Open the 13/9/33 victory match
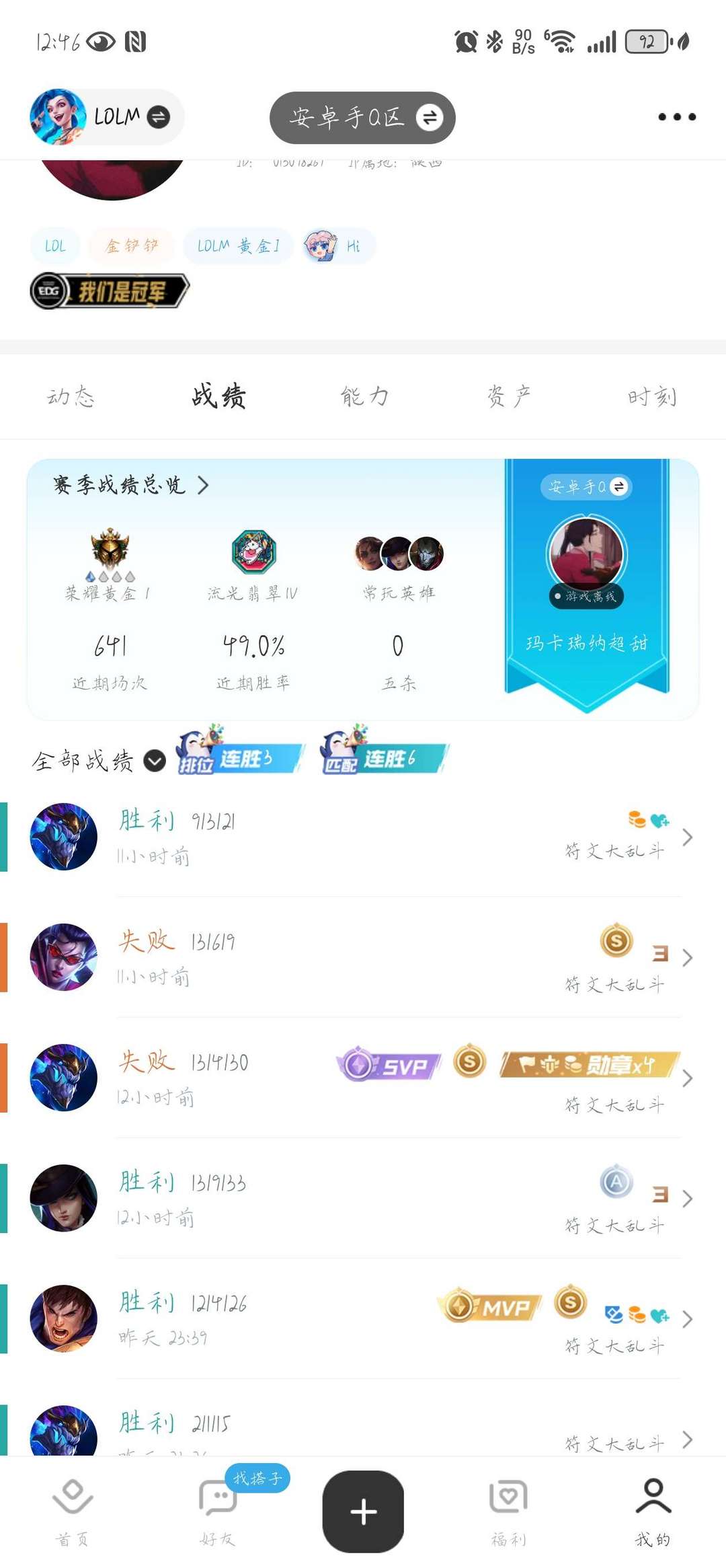This screenshot has width=726, height=1568. pos(363,1198)
